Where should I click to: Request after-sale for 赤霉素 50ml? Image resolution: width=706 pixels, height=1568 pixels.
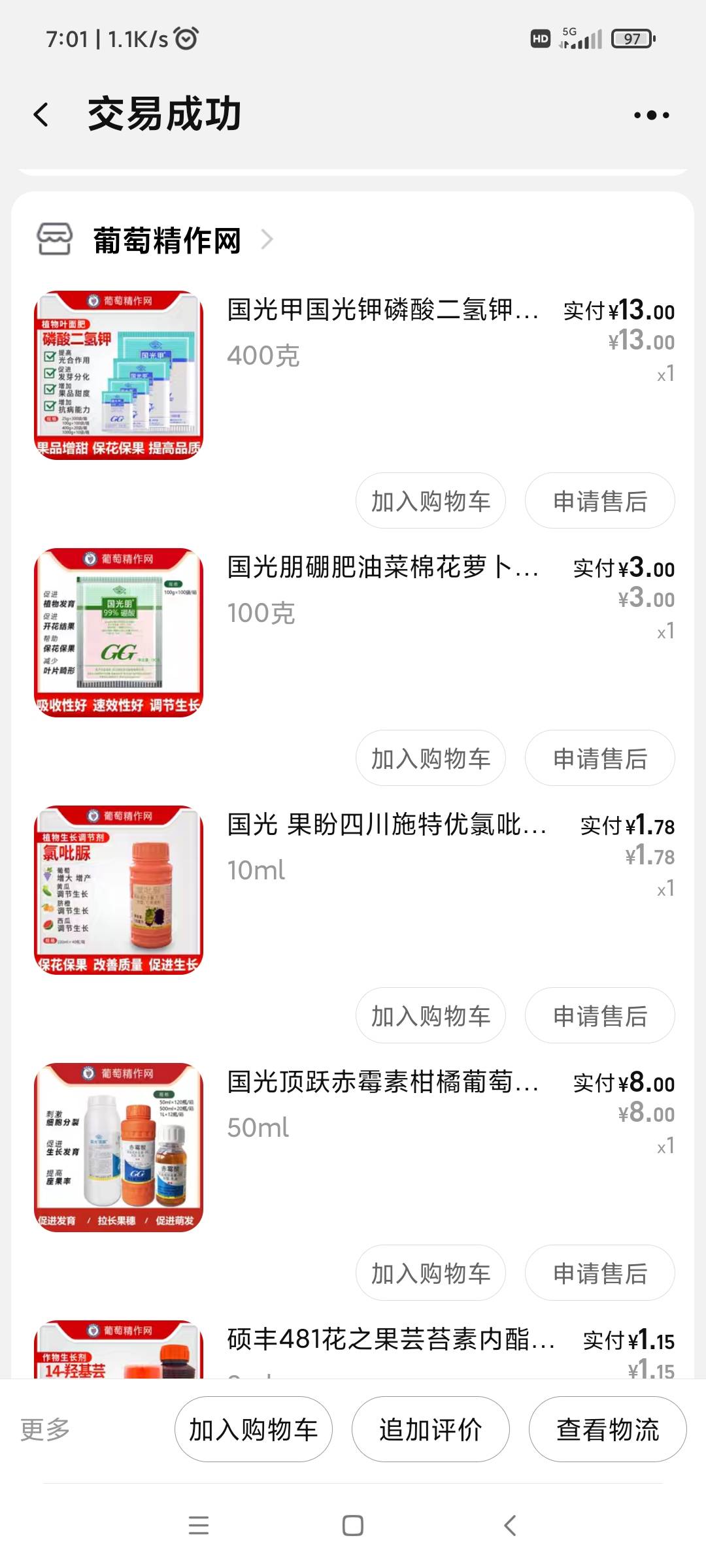coord(600,1273)
